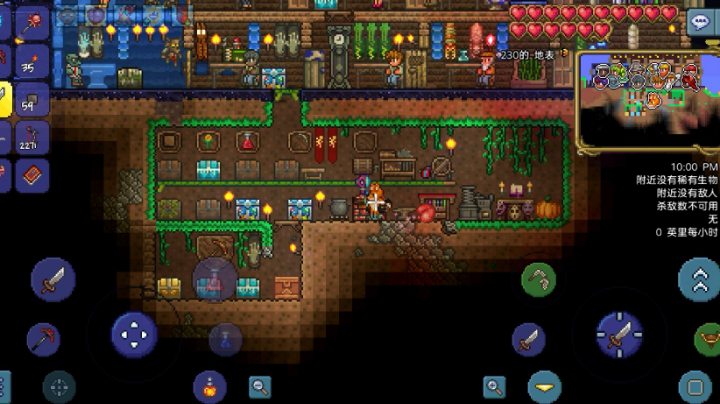Tap the movement directional pad
The width and height of the screenshot is (720, 404).
point(133,333)
